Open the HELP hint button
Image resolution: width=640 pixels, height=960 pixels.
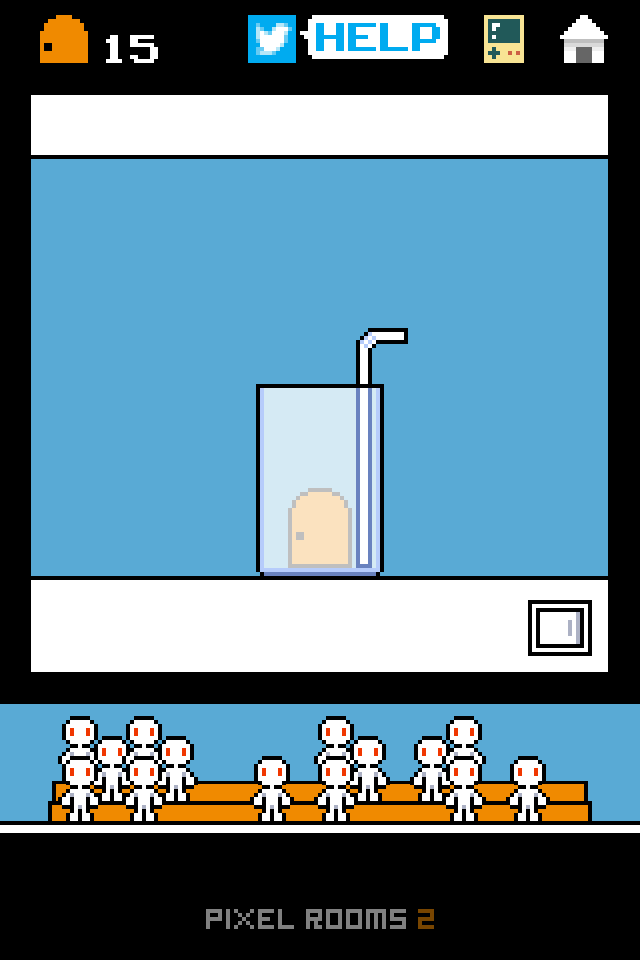pos(379,38)
